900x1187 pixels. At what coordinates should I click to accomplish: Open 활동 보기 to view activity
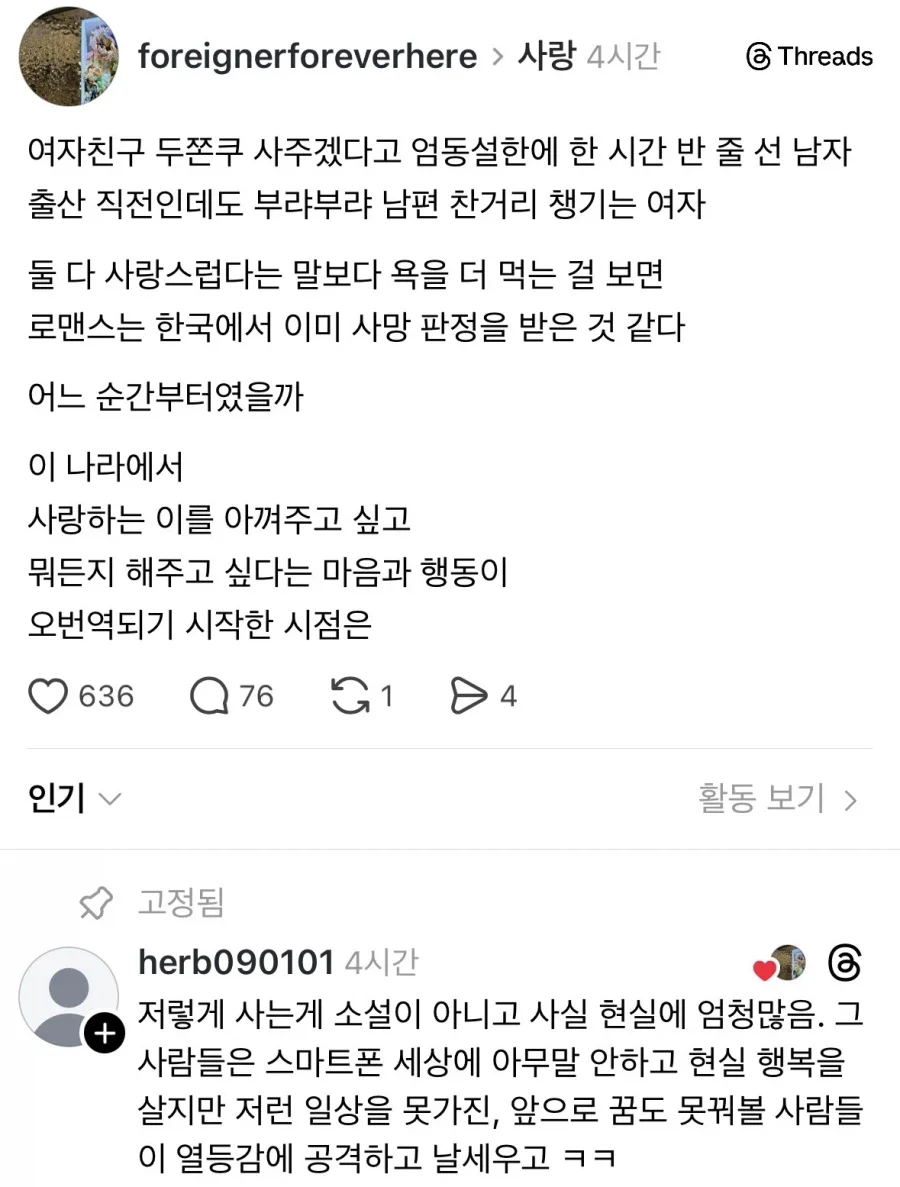click(x=777, y=798)
